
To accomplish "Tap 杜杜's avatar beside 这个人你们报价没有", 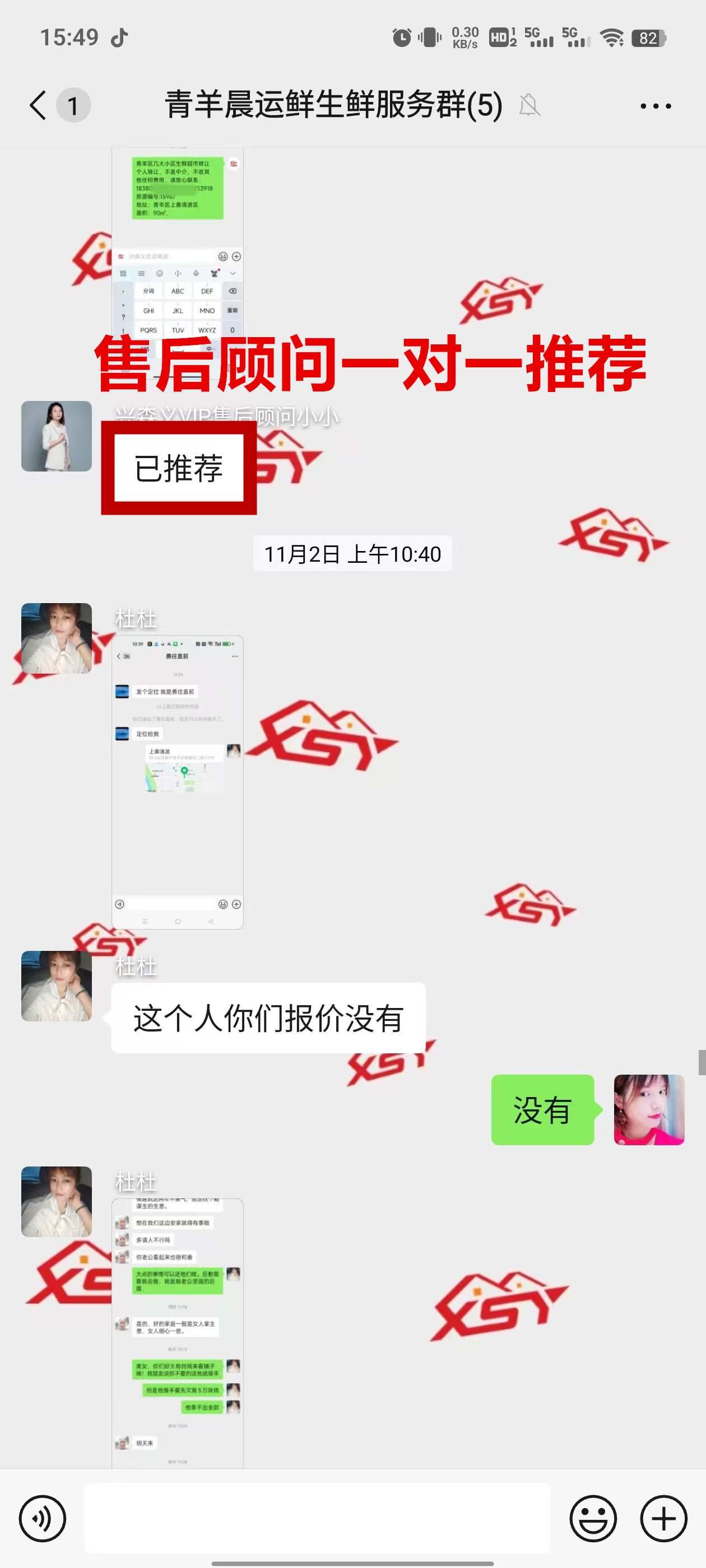I will (57, 986).
